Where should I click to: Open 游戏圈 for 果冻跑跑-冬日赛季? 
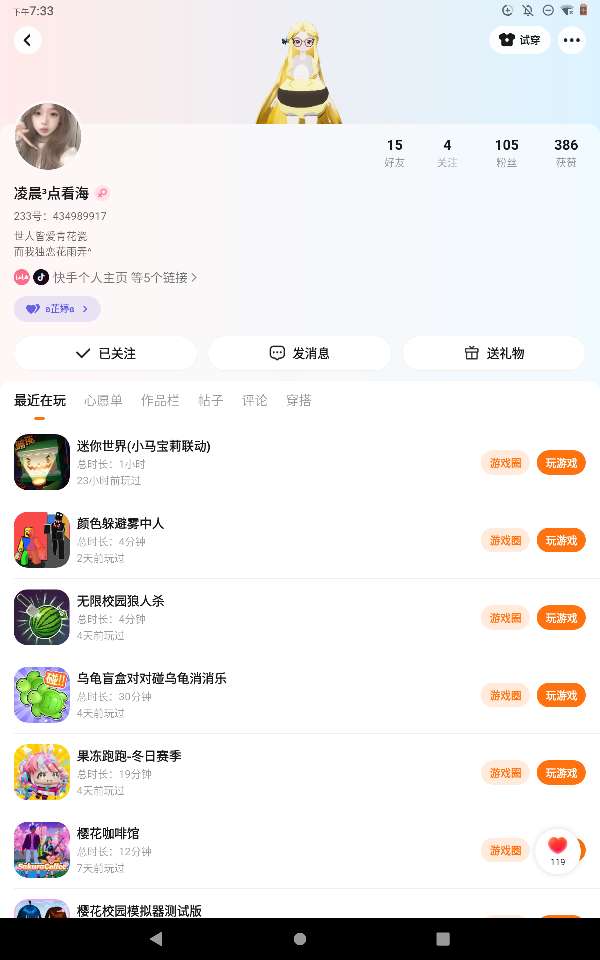(x=505, y=772)
